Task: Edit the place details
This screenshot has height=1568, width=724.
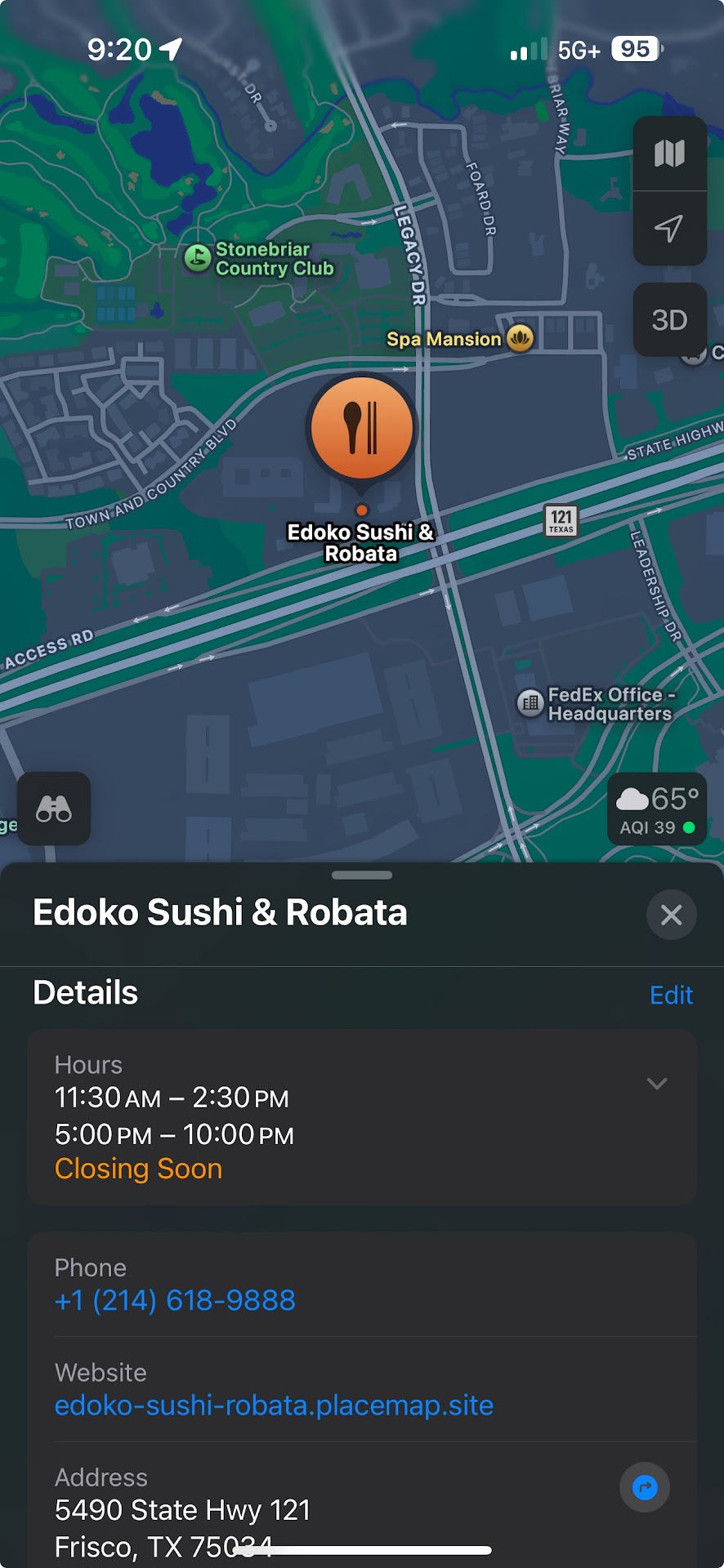Action: [671, 995]
